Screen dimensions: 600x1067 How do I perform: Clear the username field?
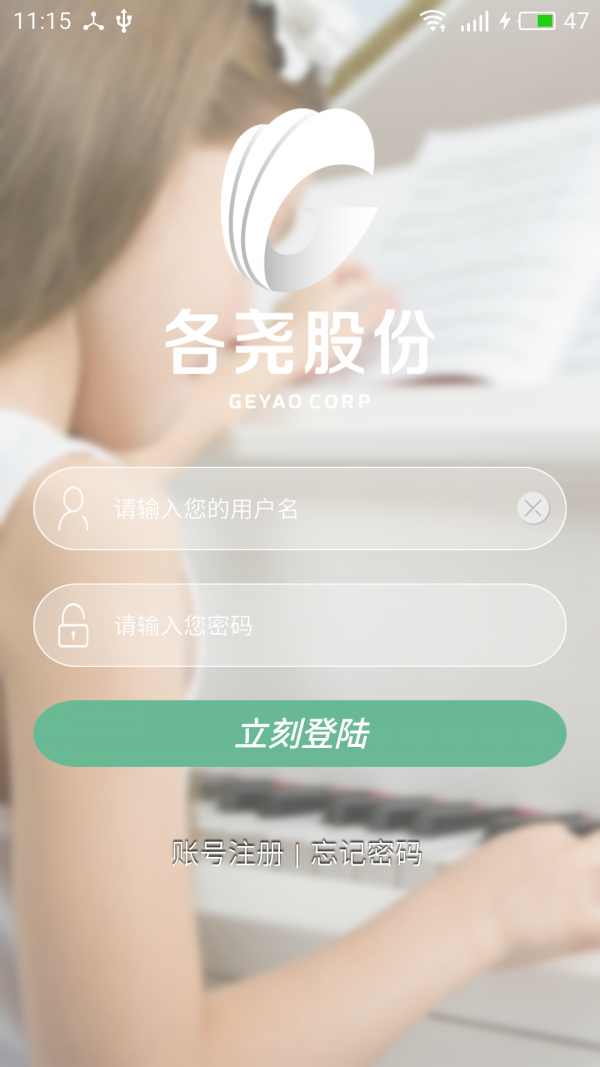[533, 509]
